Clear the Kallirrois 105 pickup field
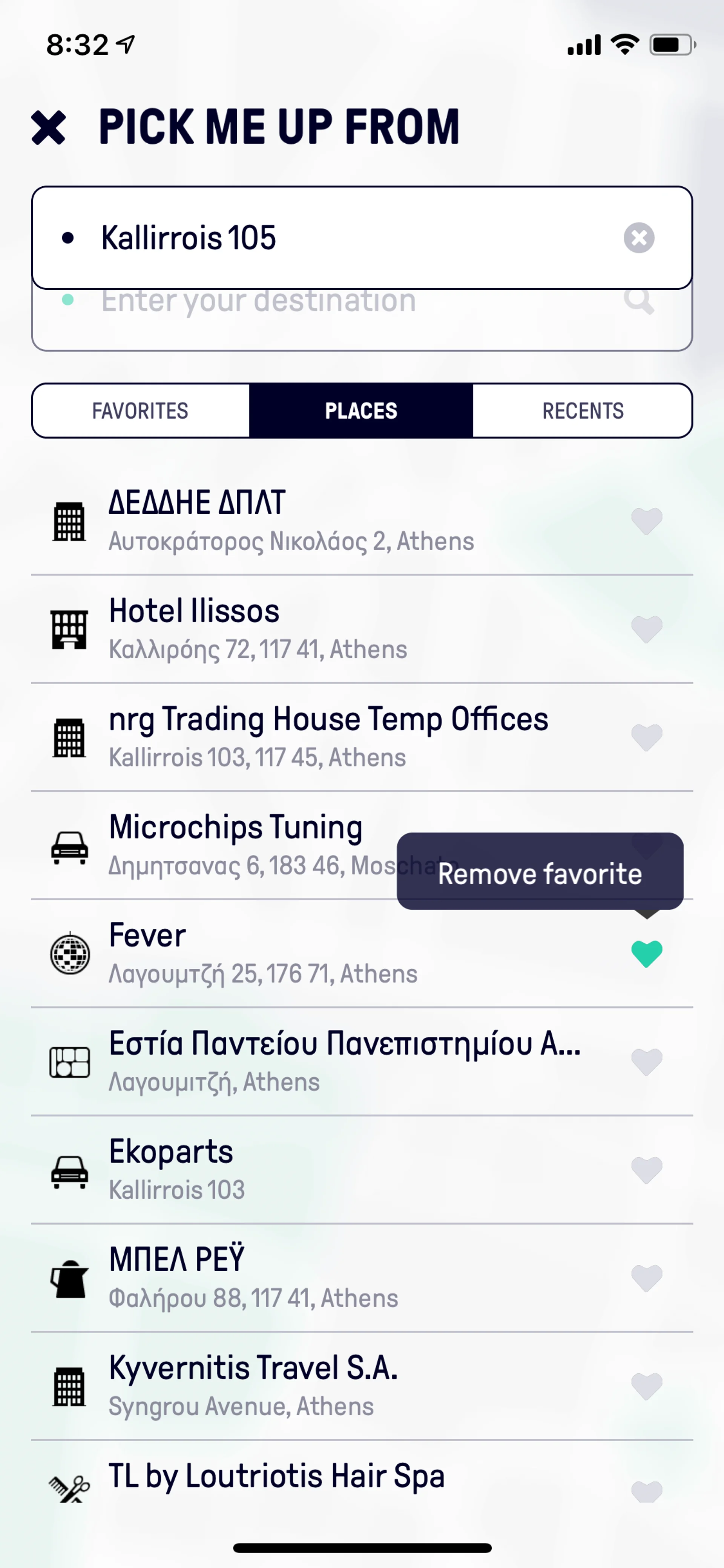The image size is (724, 1568). 638,237
